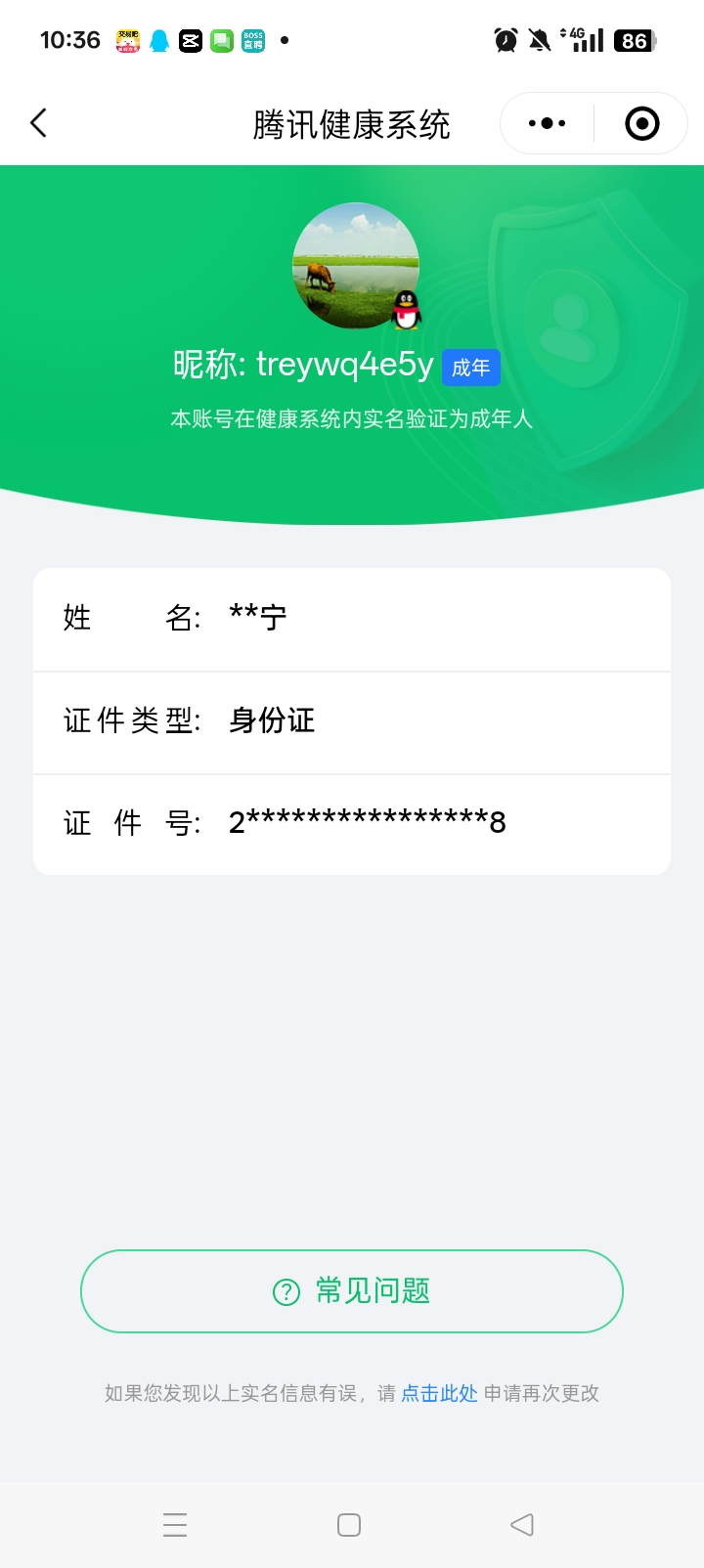The height and width of the screenshot is (1568, 704).
Task: Open the 常见问题 FAQ button
Action: [x=352, y=1290]
